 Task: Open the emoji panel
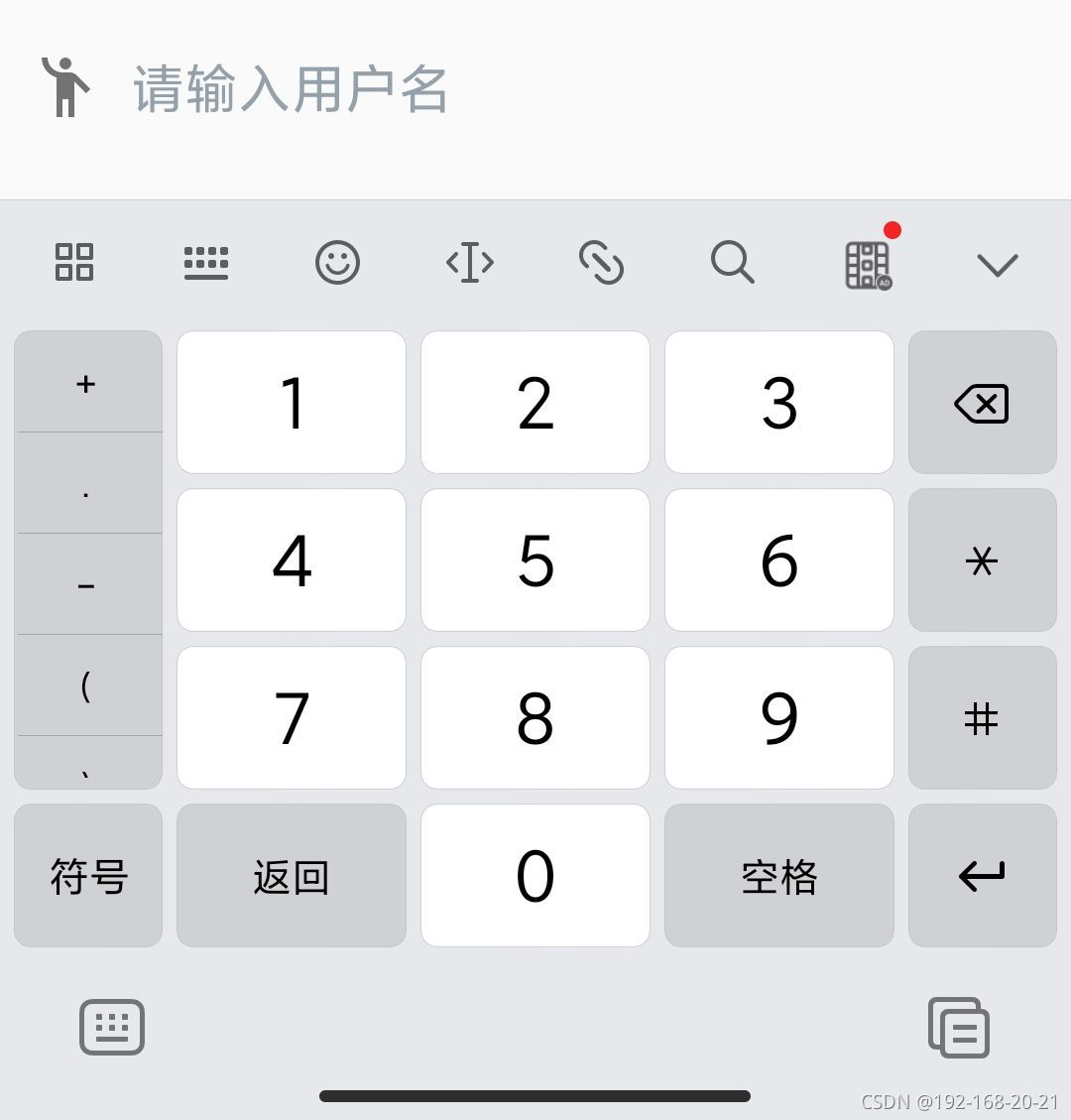tap(337, 264)
